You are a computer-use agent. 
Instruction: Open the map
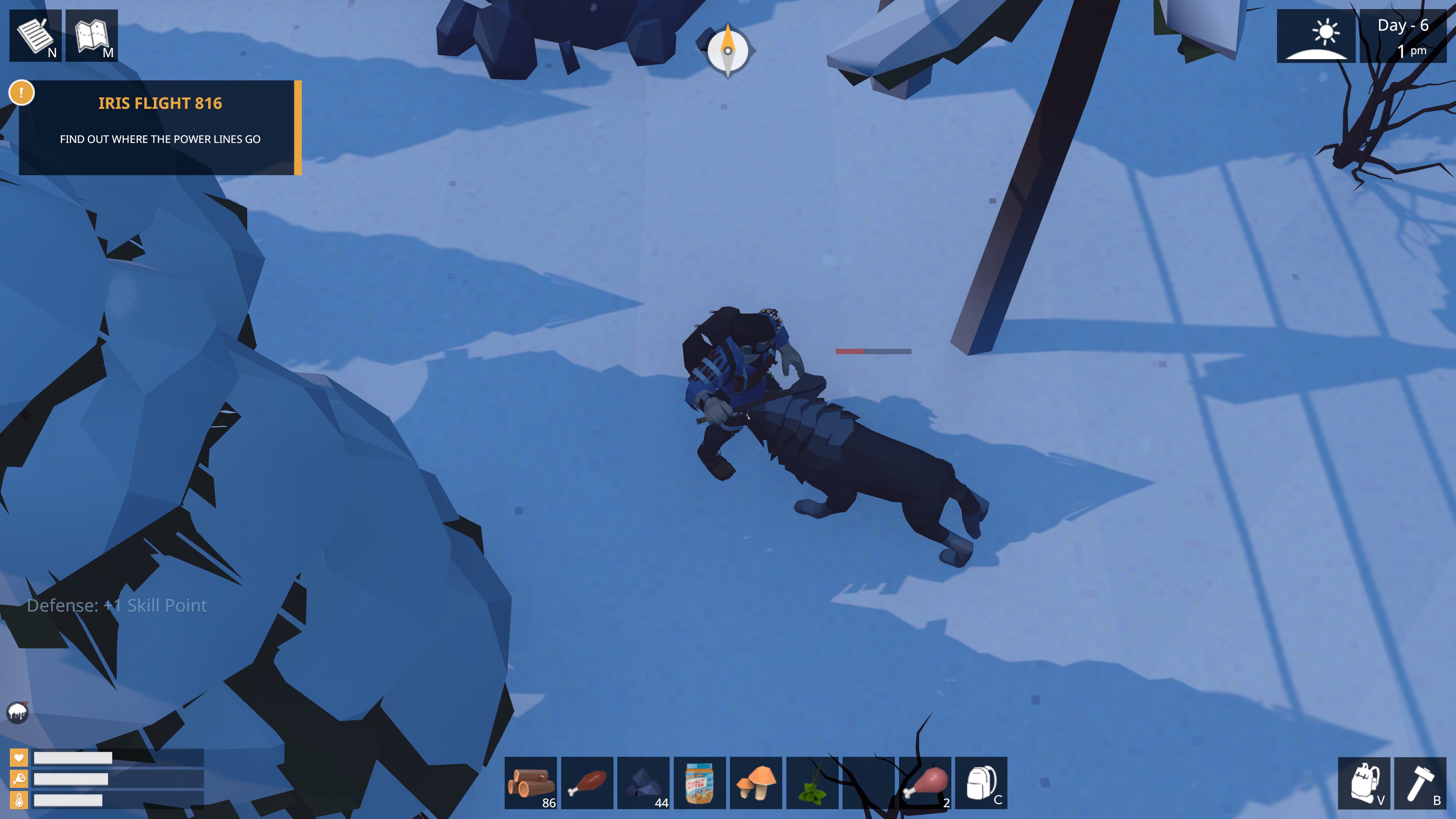coord(91,35)
